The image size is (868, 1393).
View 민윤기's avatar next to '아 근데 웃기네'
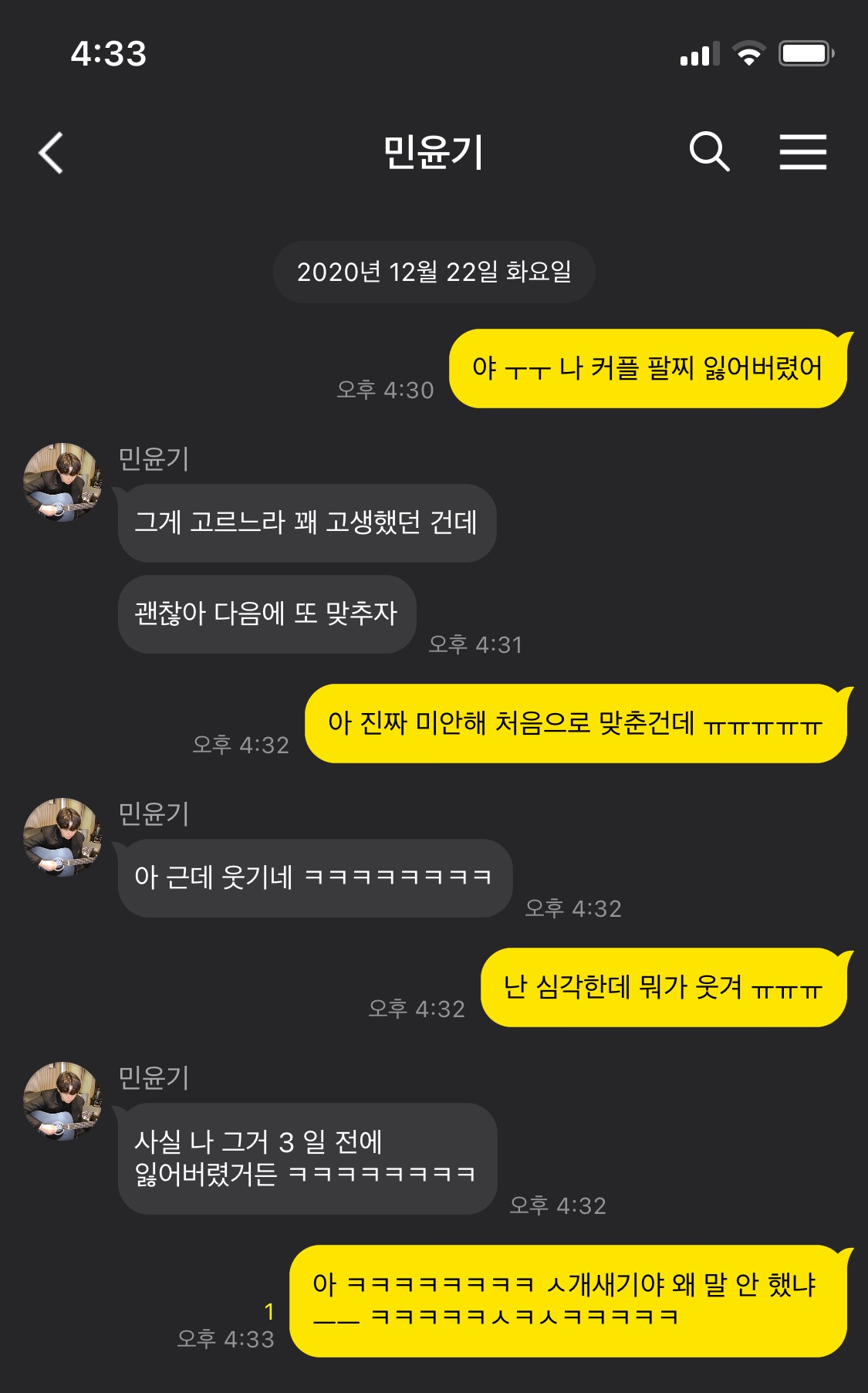[62, 837]
